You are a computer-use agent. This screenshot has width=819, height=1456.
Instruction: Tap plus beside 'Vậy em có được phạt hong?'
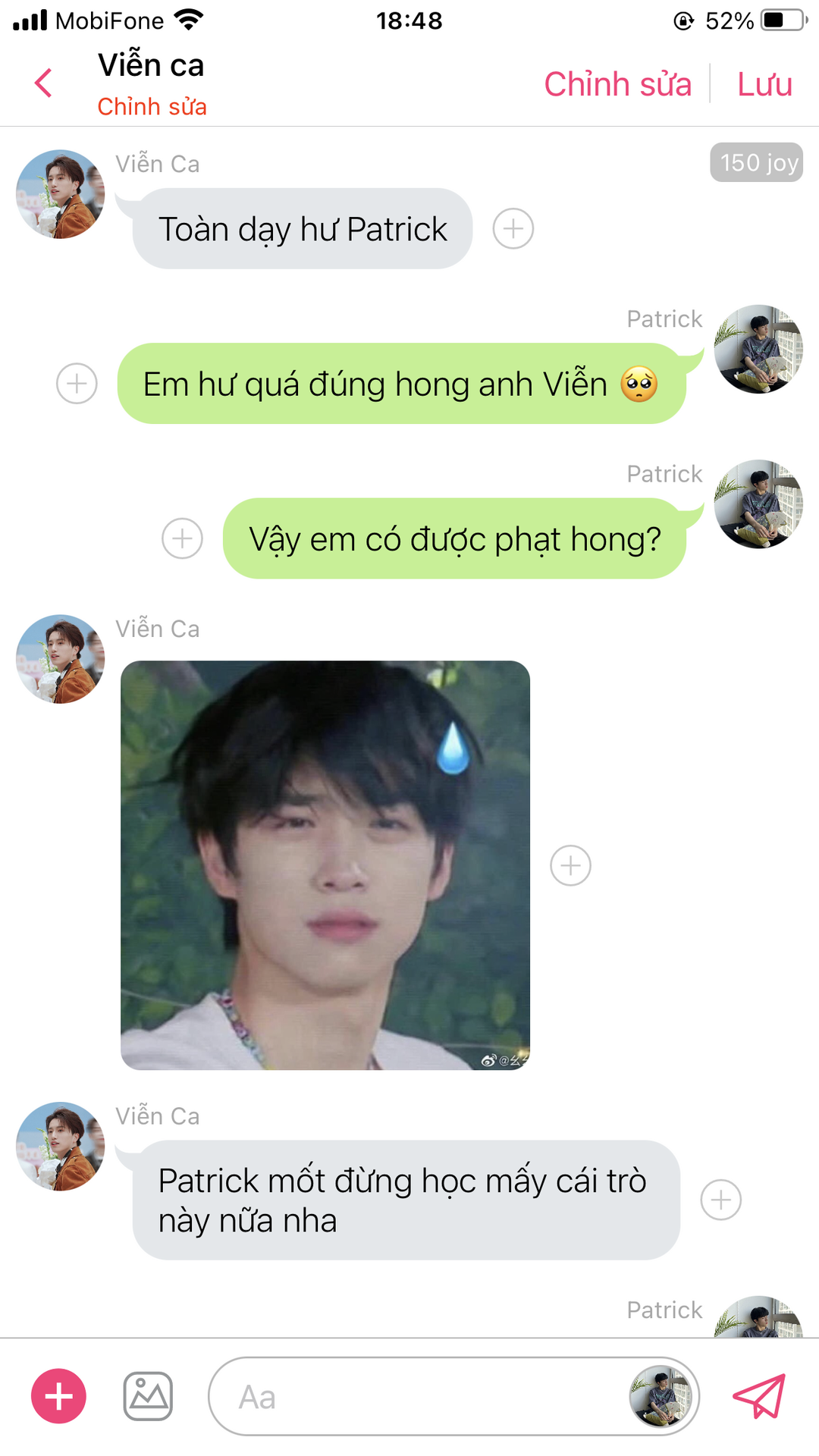point(182,538)
